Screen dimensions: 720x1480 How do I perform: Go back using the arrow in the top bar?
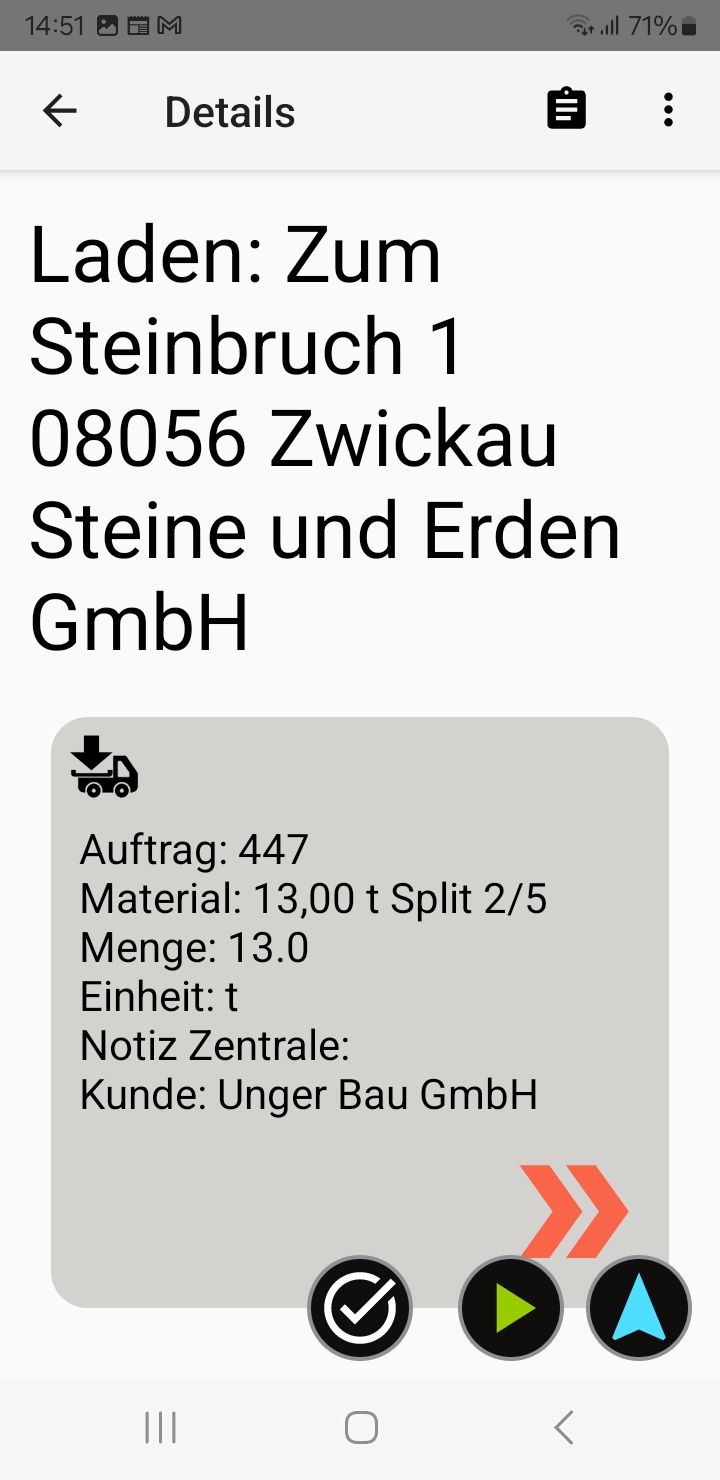60,110
